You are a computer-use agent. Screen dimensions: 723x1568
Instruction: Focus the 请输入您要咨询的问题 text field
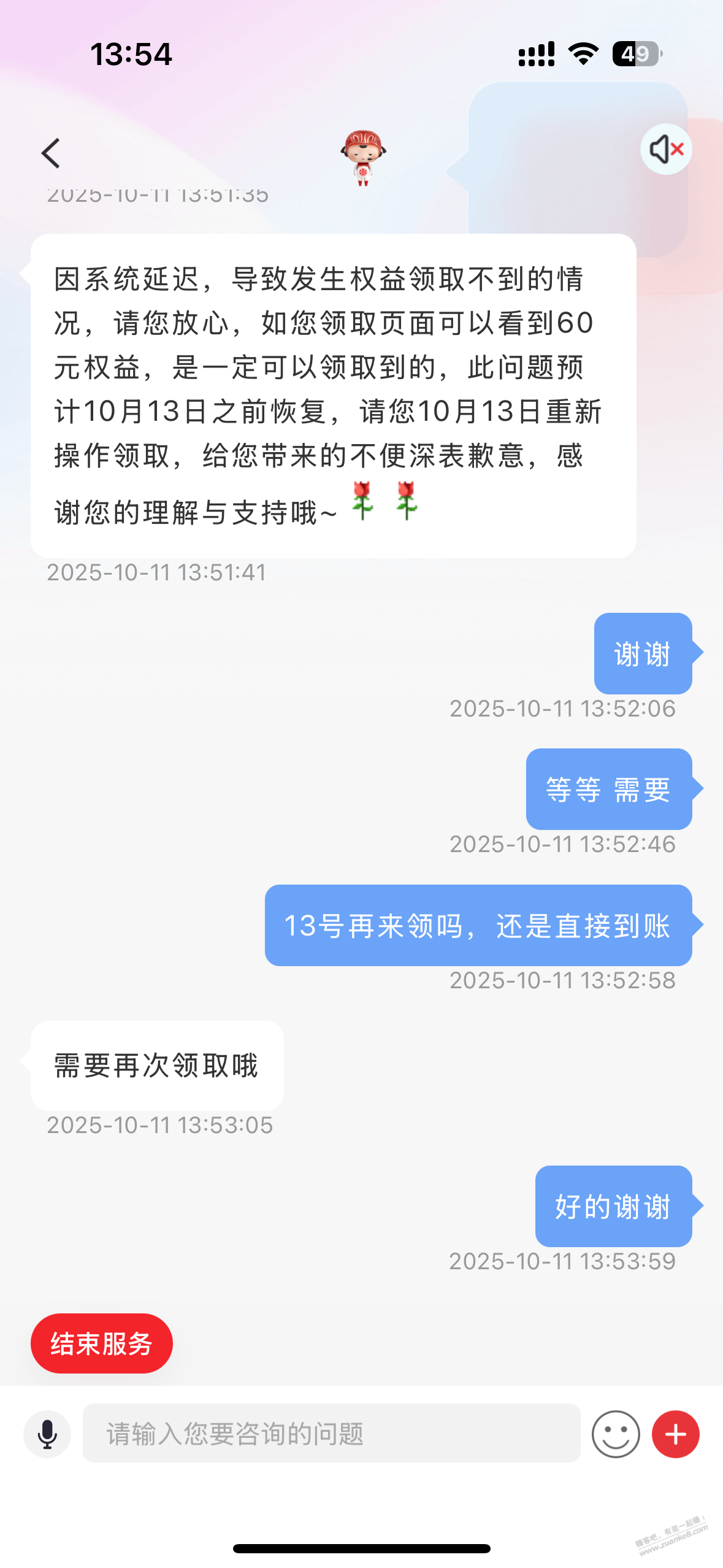tap(331, 1434)
